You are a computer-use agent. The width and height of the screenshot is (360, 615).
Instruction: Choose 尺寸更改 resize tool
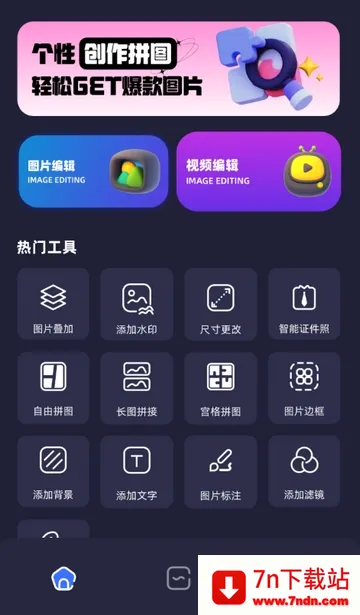tap(220, 304)
